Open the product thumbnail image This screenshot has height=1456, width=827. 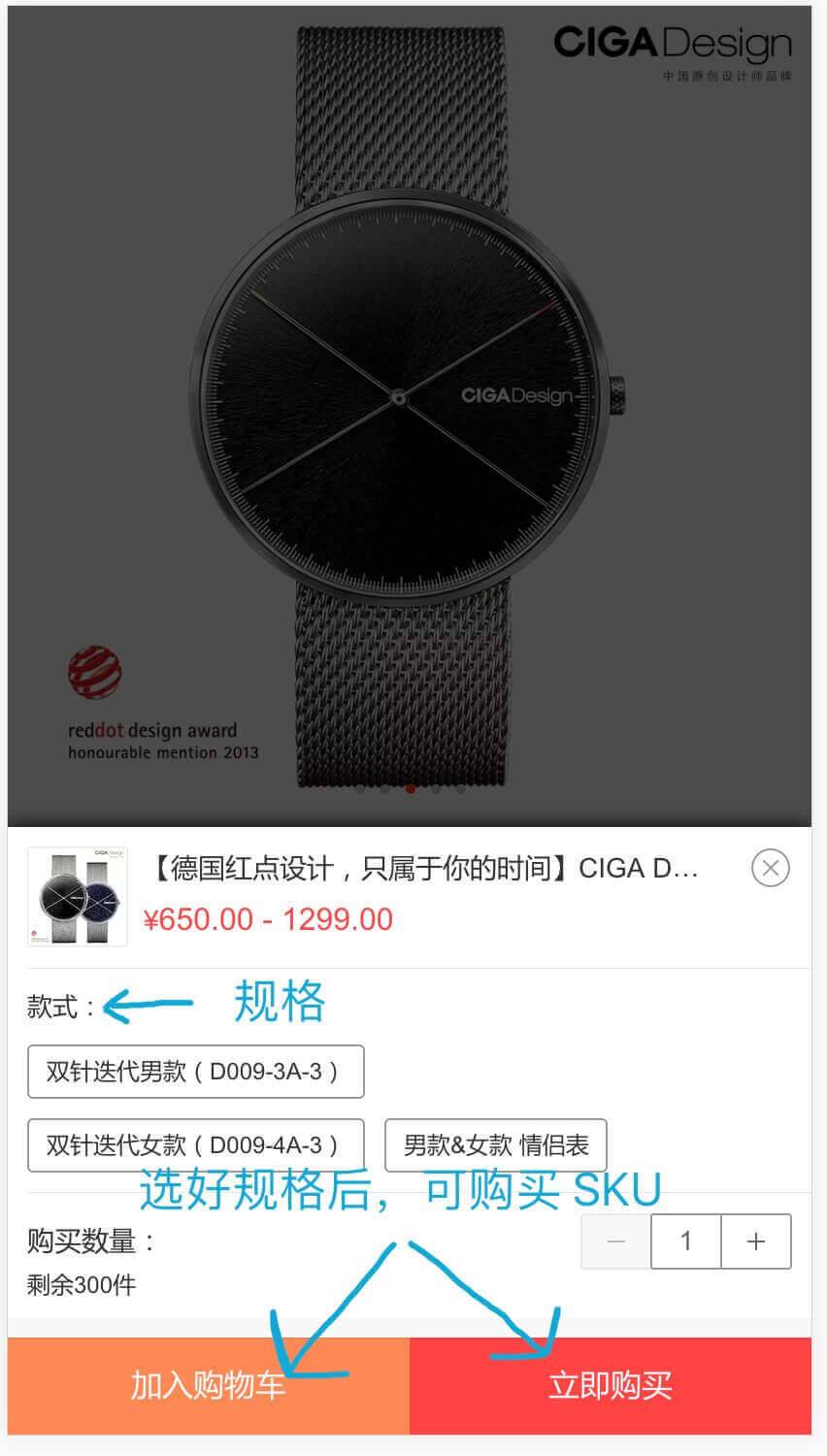pyautogui.click(x=78, y=896)
